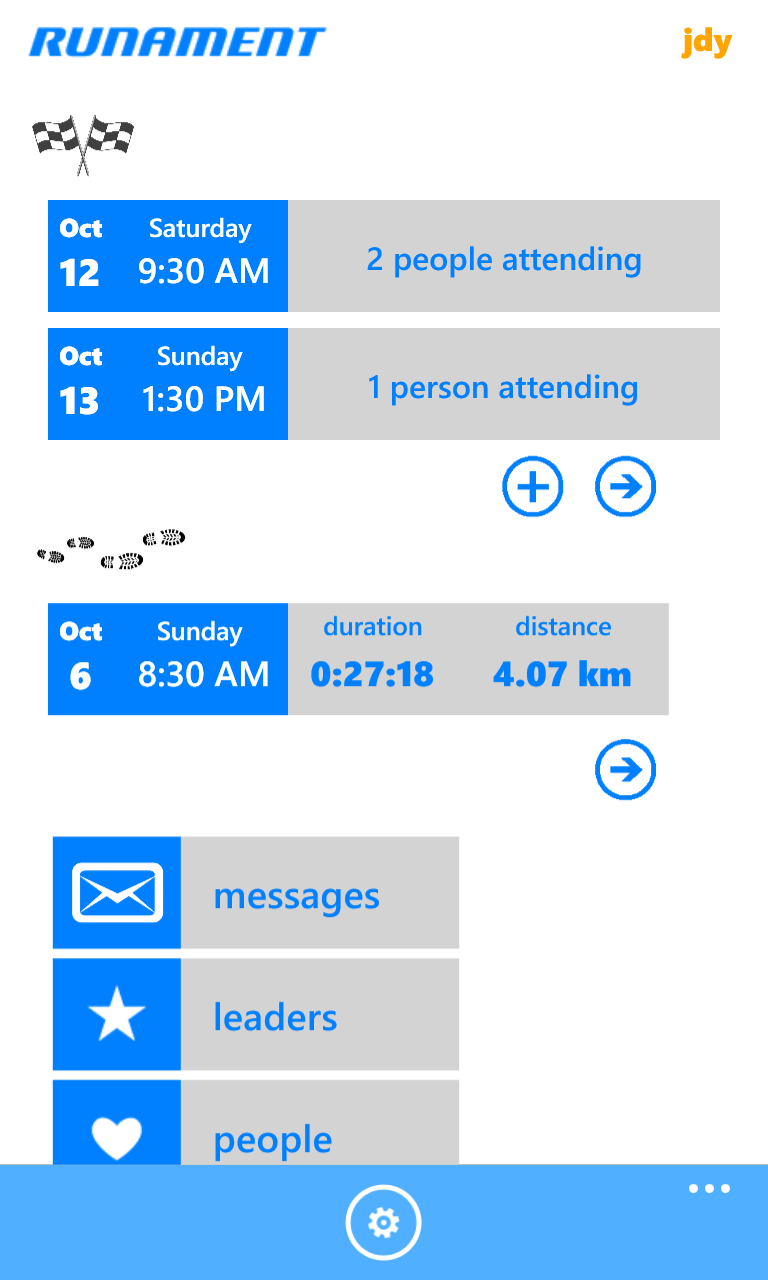This screenshot has height=1280, width=768.
Task: Select the leaders star icon
Action: coord(116,1014)
